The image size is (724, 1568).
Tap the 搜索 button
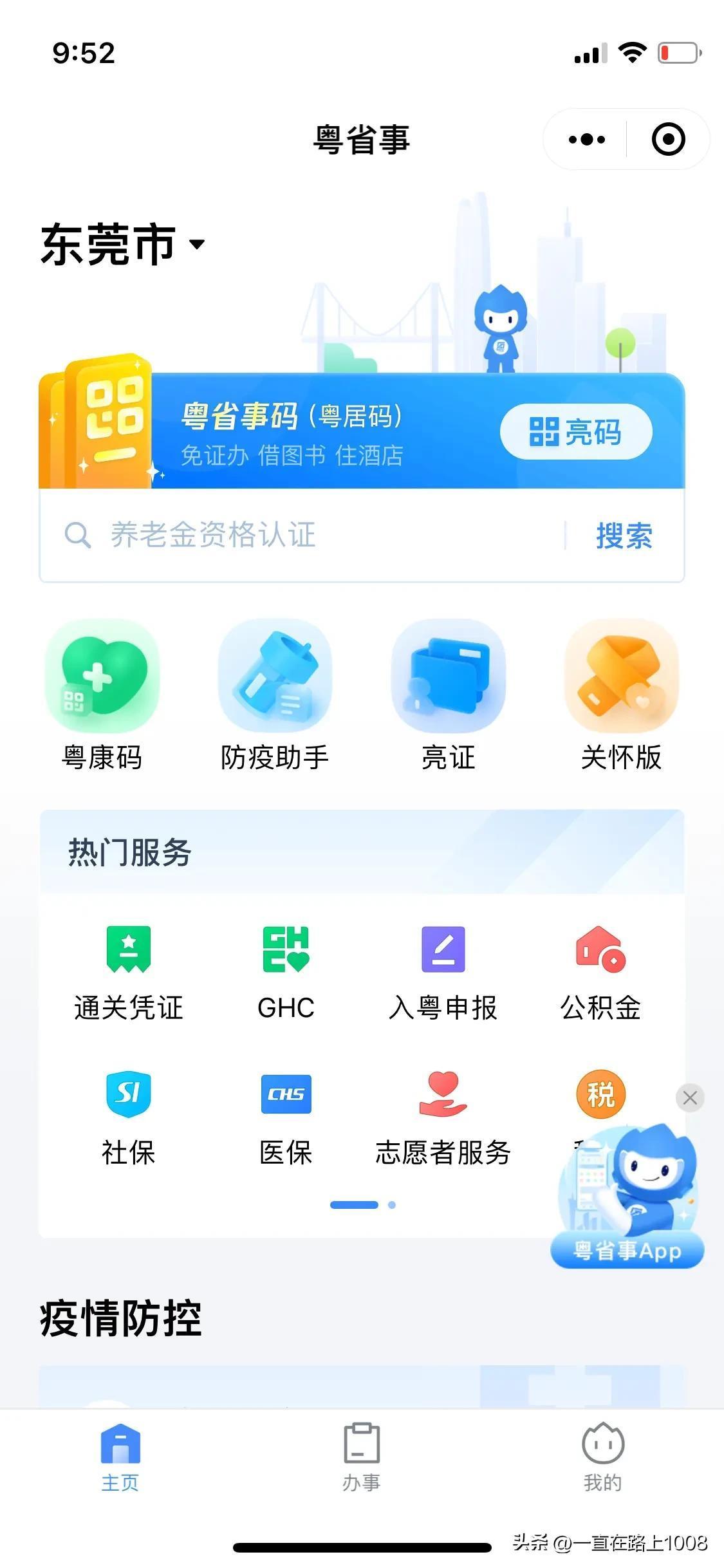(624, 536)
